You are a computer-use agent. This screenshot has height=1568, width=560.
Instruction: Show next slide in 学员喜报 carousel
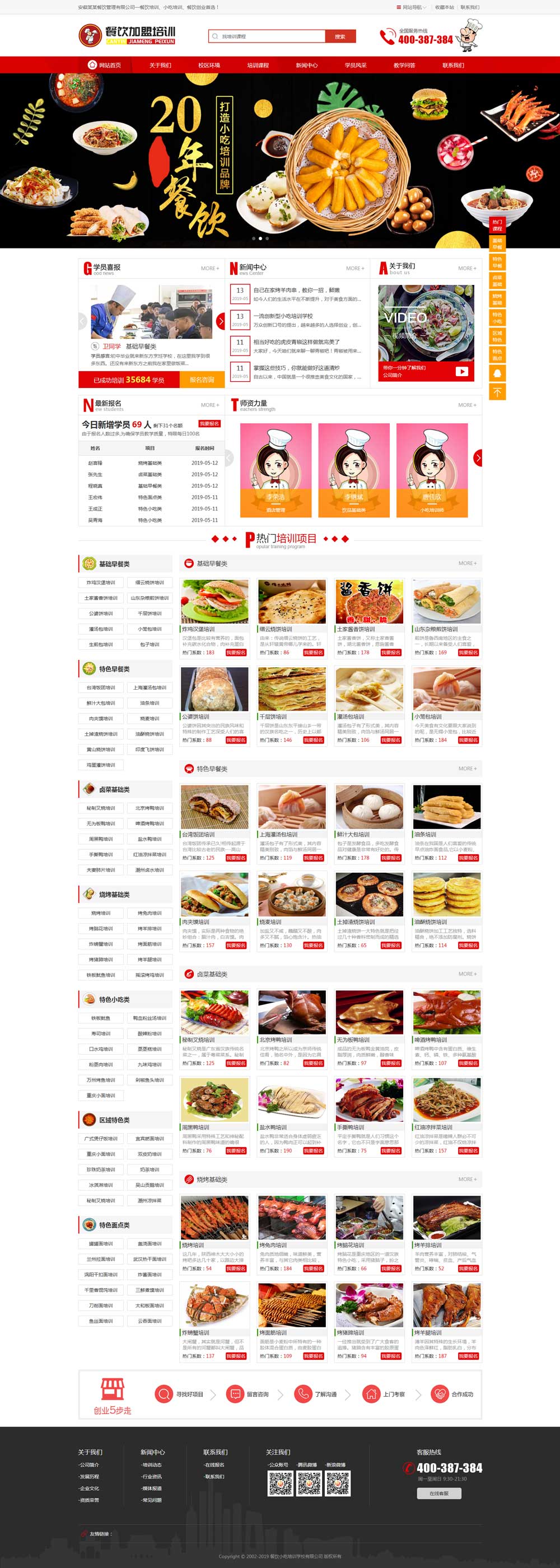coord(220,321)
